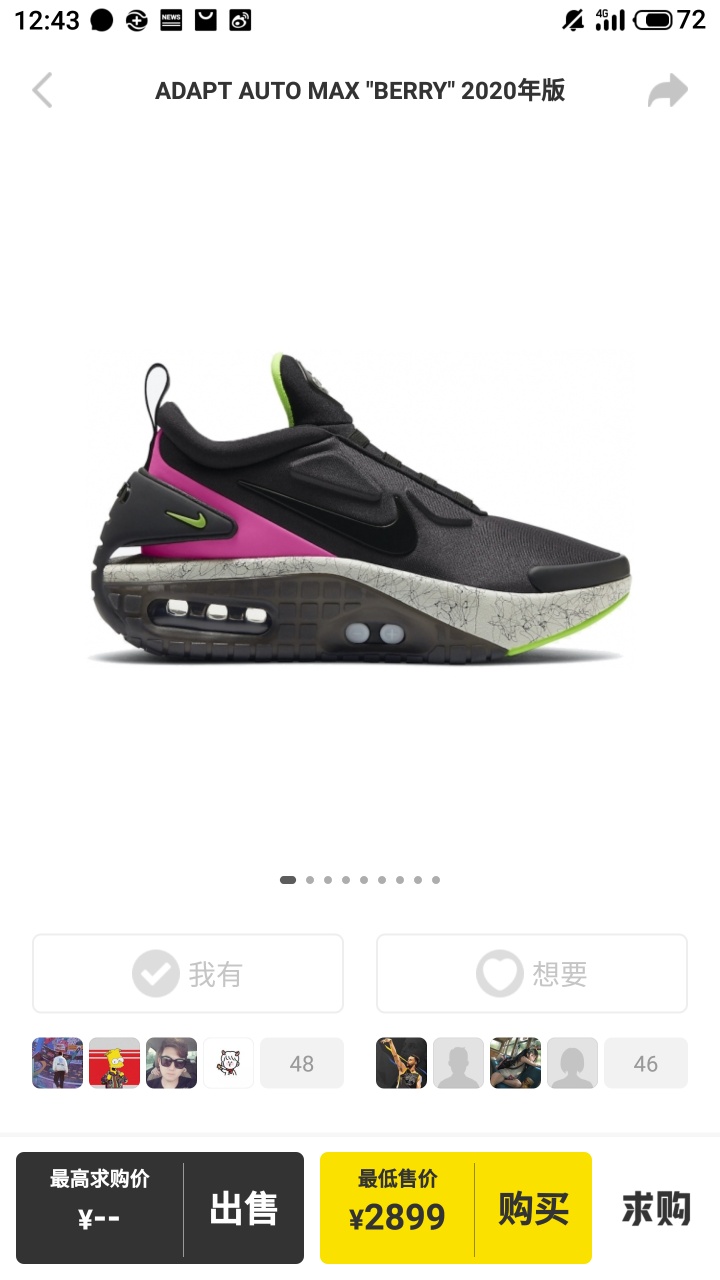The height and width of the screenshot is (1280, 720).
Task: Tap 购买 to buy at ¥2899
Action: (x=533, y=1208)
